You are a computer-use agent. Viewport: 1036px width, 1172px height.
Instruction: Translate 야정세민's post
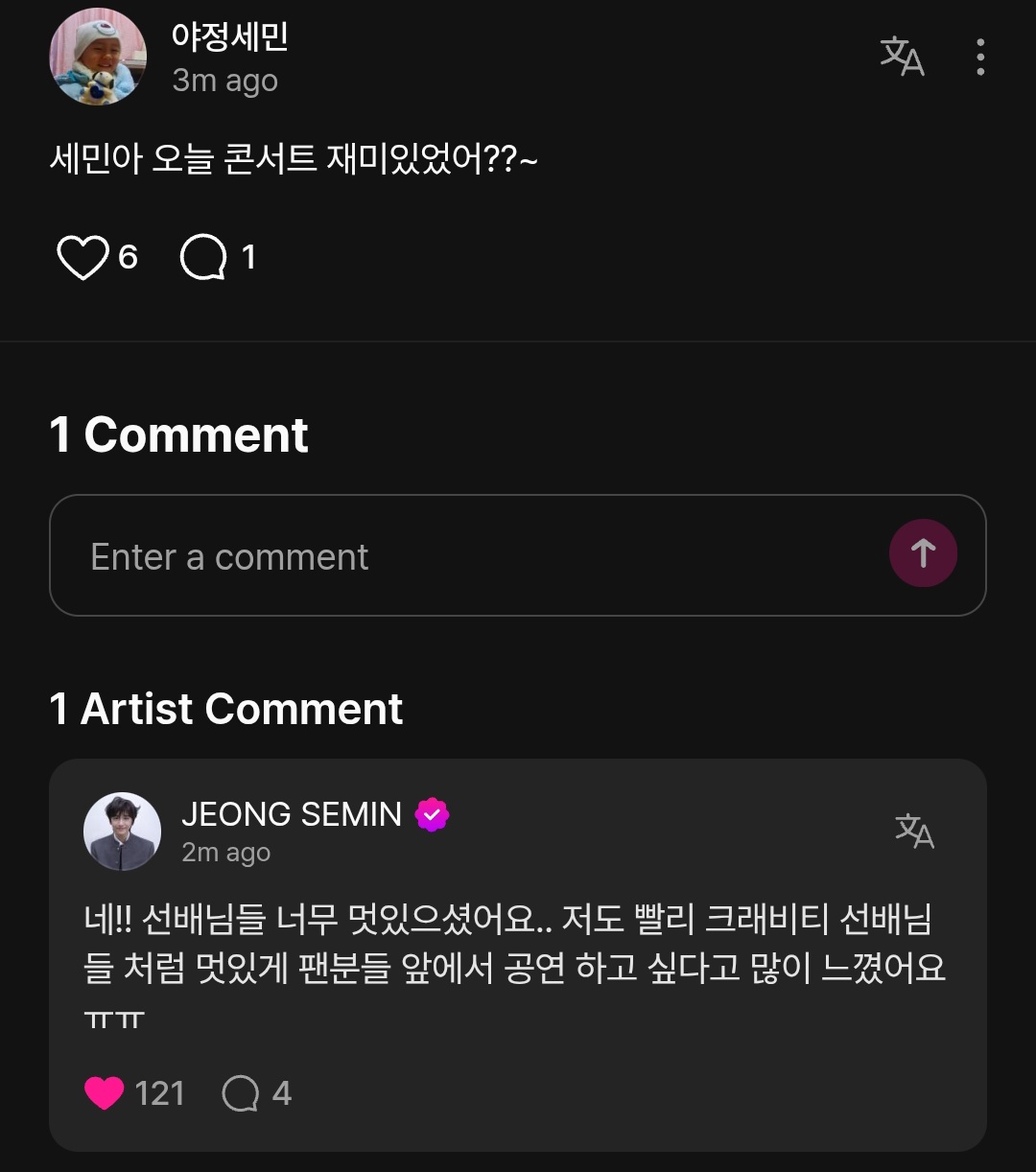(x=902, y=56)
